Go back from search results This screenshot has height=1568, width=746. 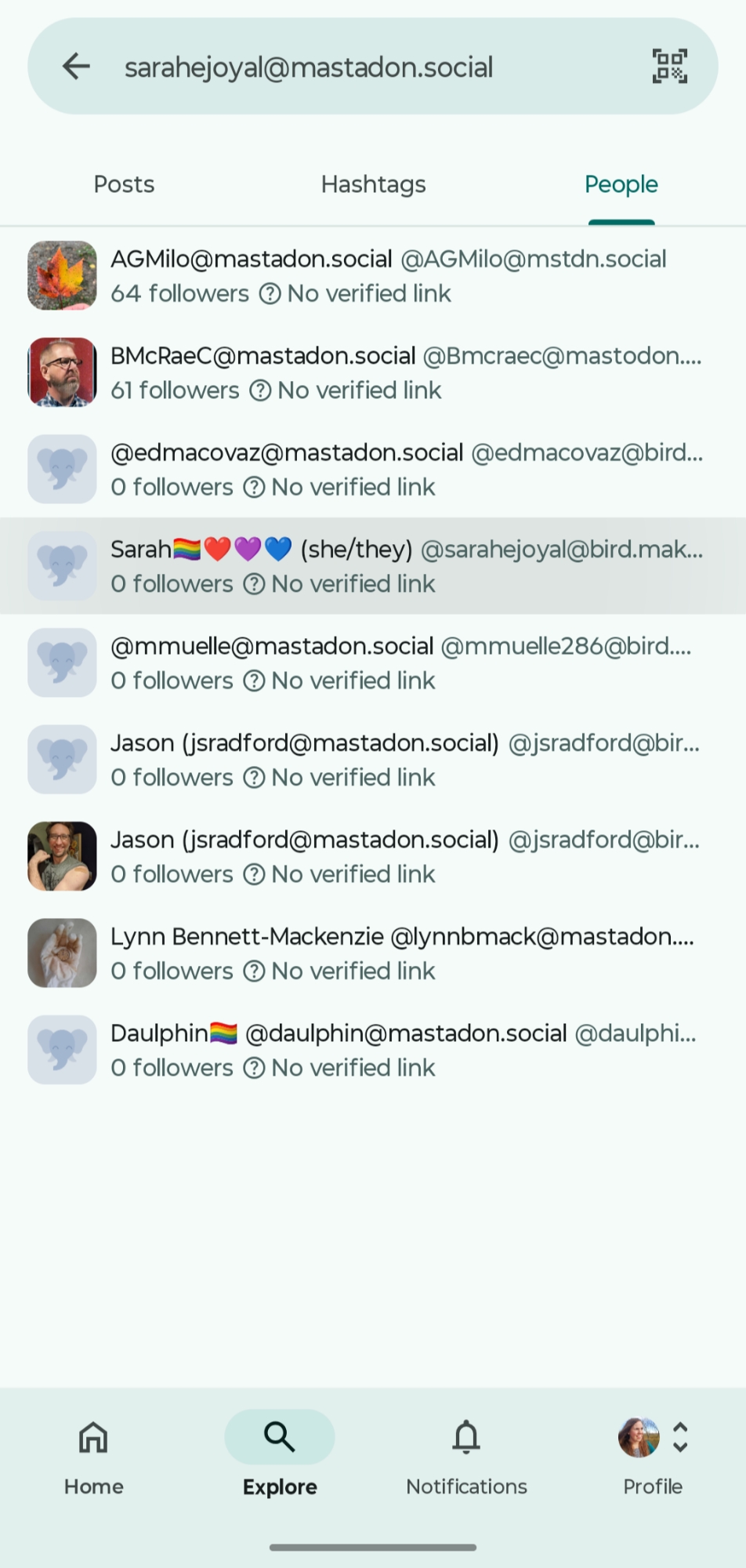coord(76,67)
